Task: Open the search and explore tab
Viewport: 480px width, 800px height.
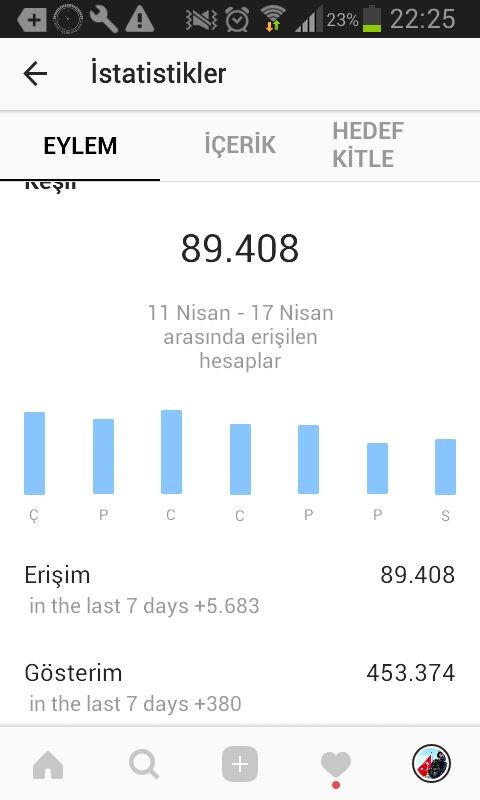Action: click(144, 764)
